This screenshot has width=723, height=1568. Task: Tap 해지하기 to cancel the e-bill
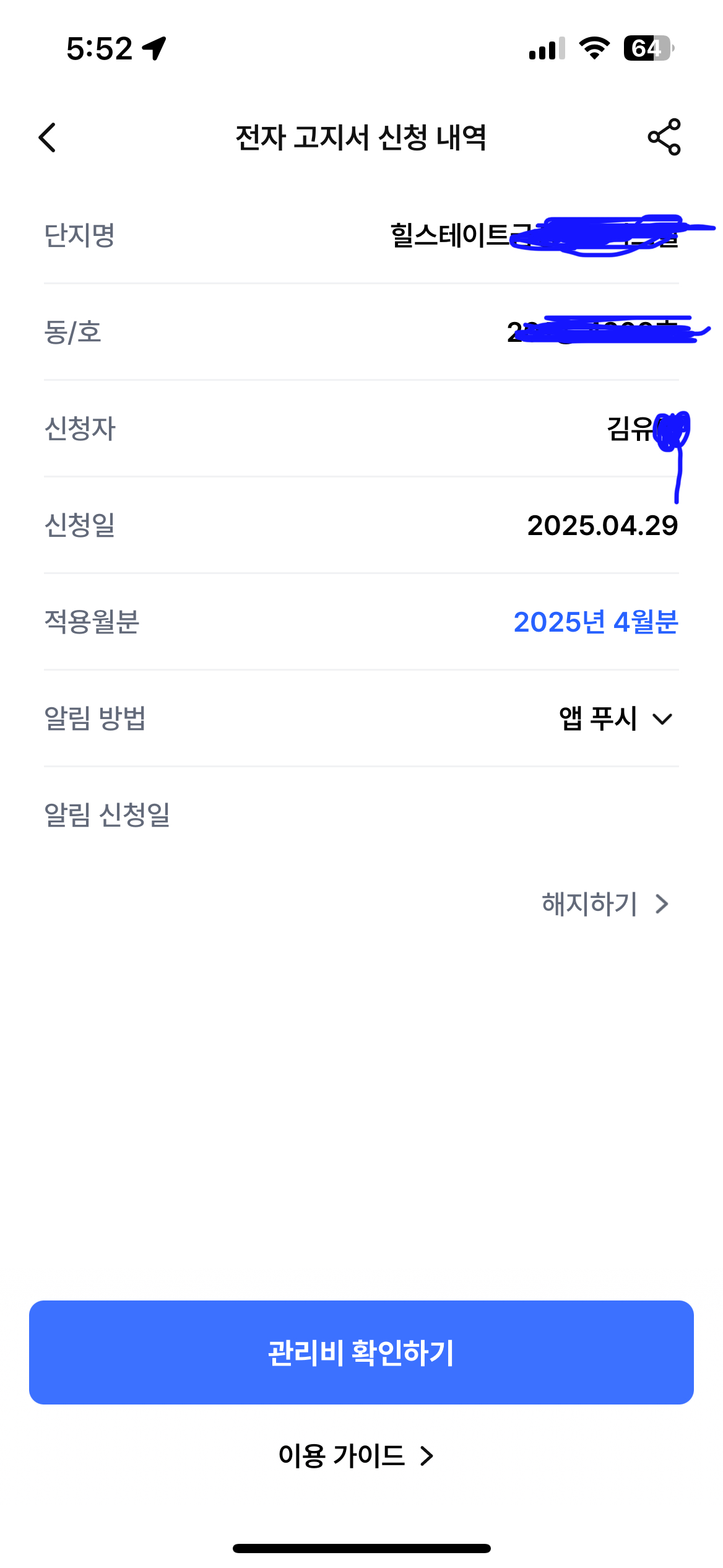point(604,904)
